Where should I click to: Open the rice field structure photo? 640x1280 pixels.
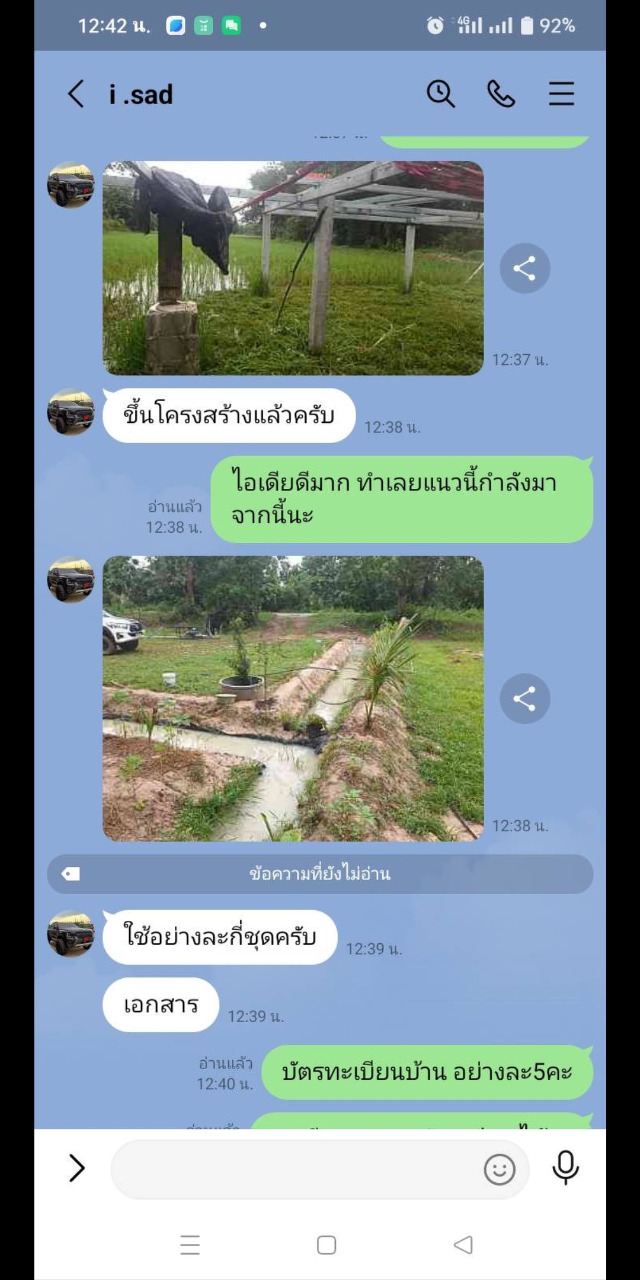tap(293, 268)
